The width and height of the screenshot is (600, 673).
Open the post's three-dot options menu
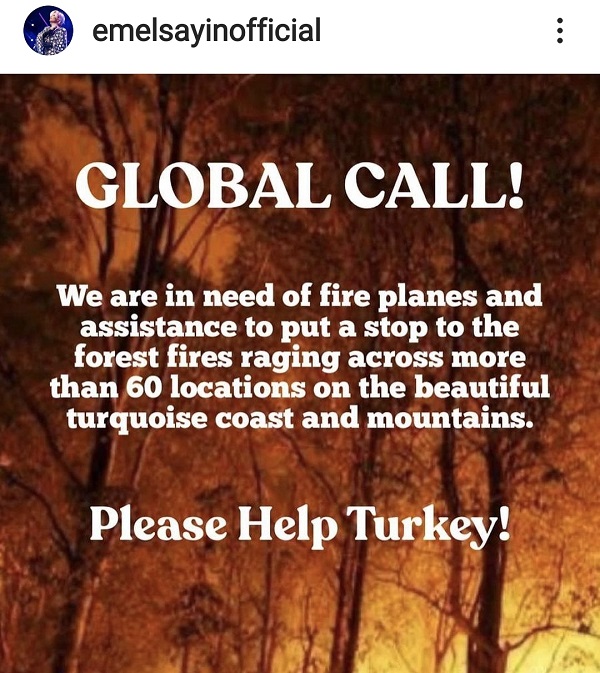(559, 30)
